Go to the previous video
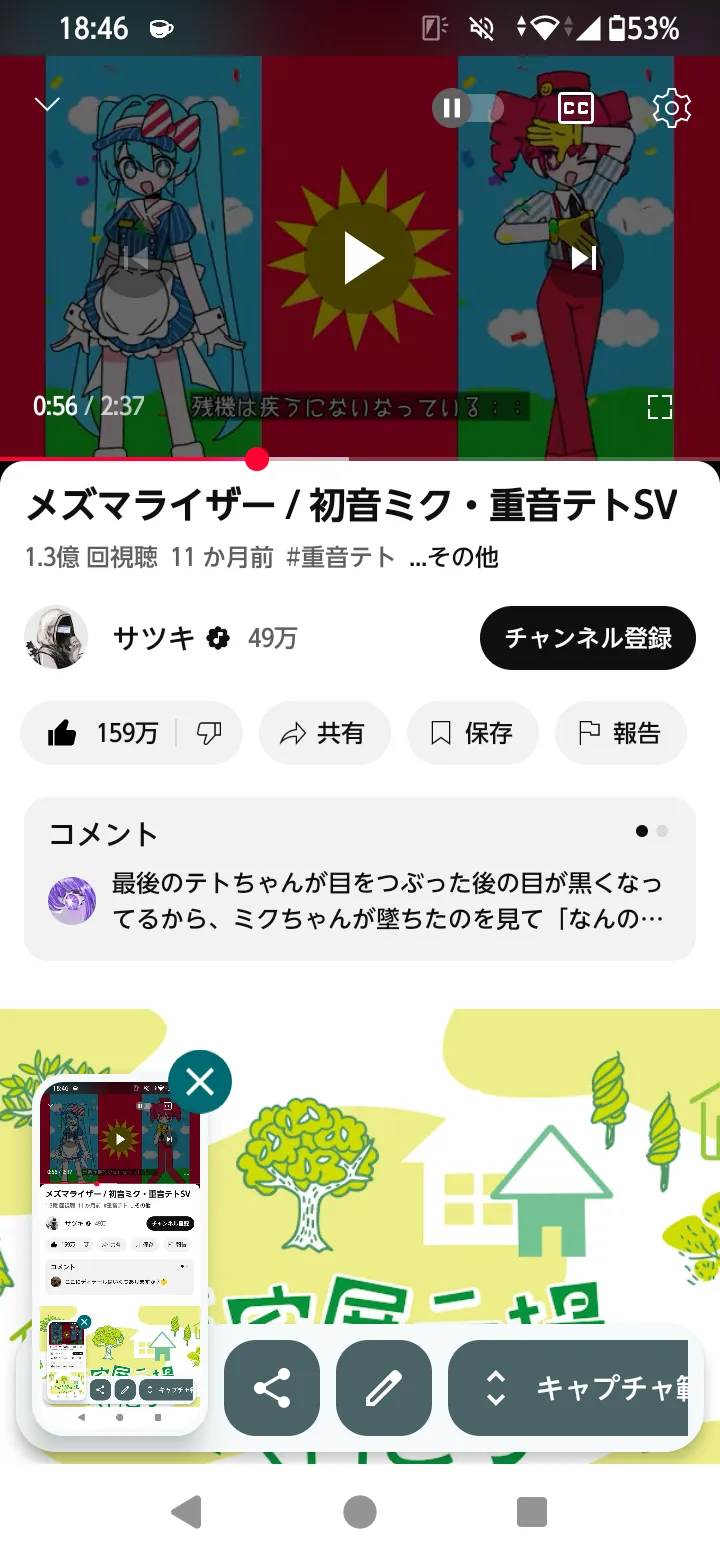This screenshot has width=720, height=1560. (x=136, y=259)
